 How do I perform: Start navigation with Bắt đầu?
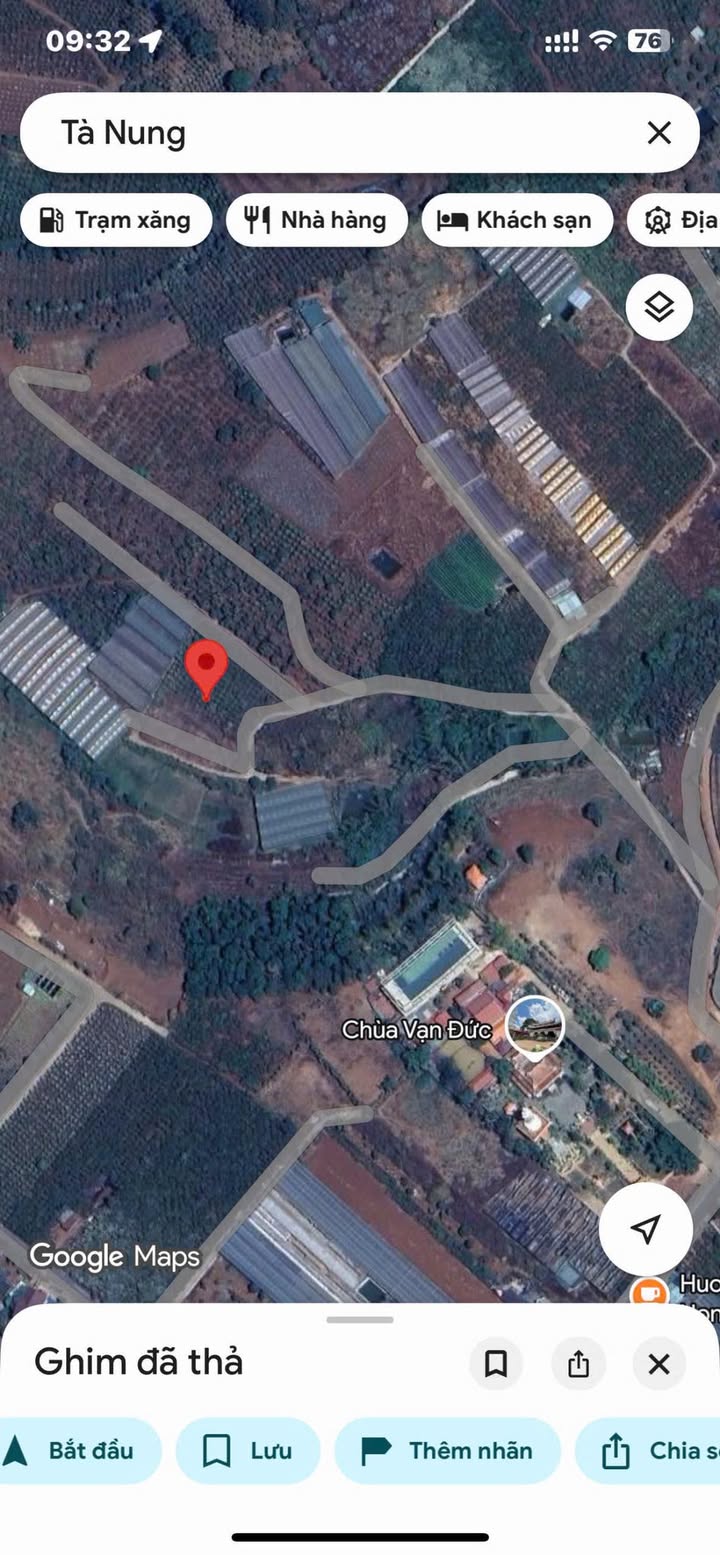click(x=78, y=1450)
